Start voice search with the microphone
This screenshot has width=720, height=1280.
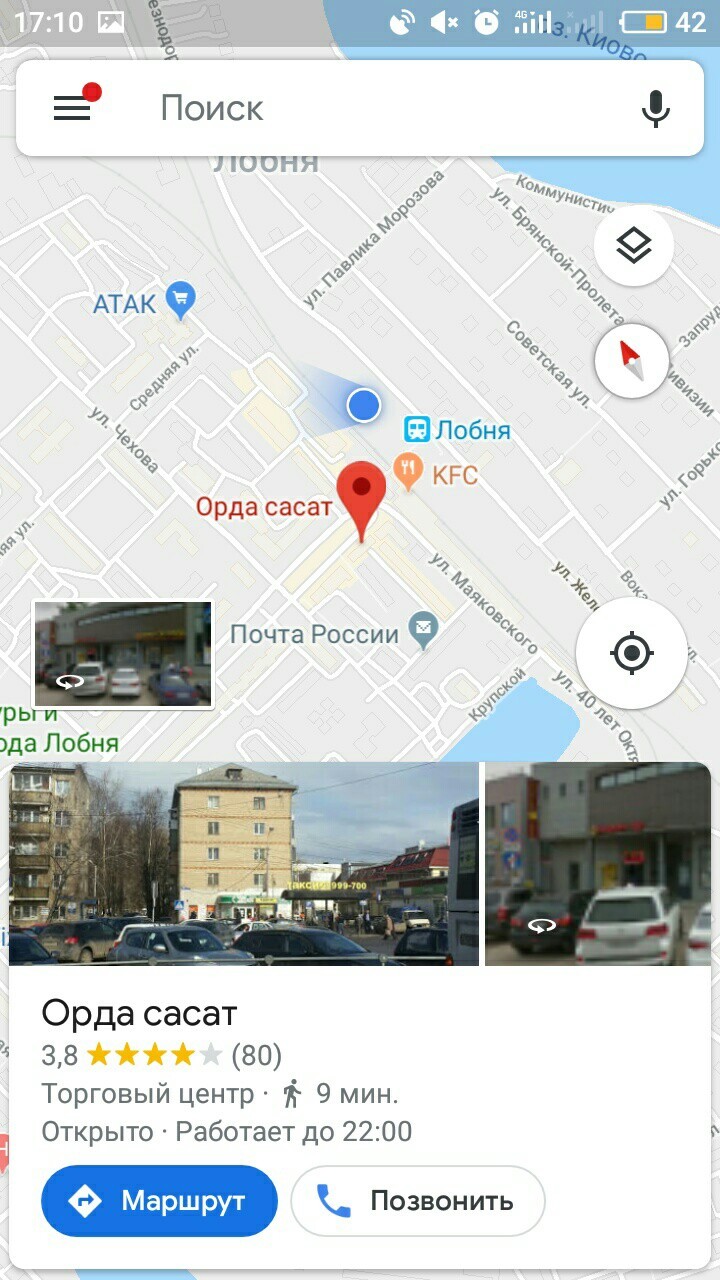[x=655, y=108]
